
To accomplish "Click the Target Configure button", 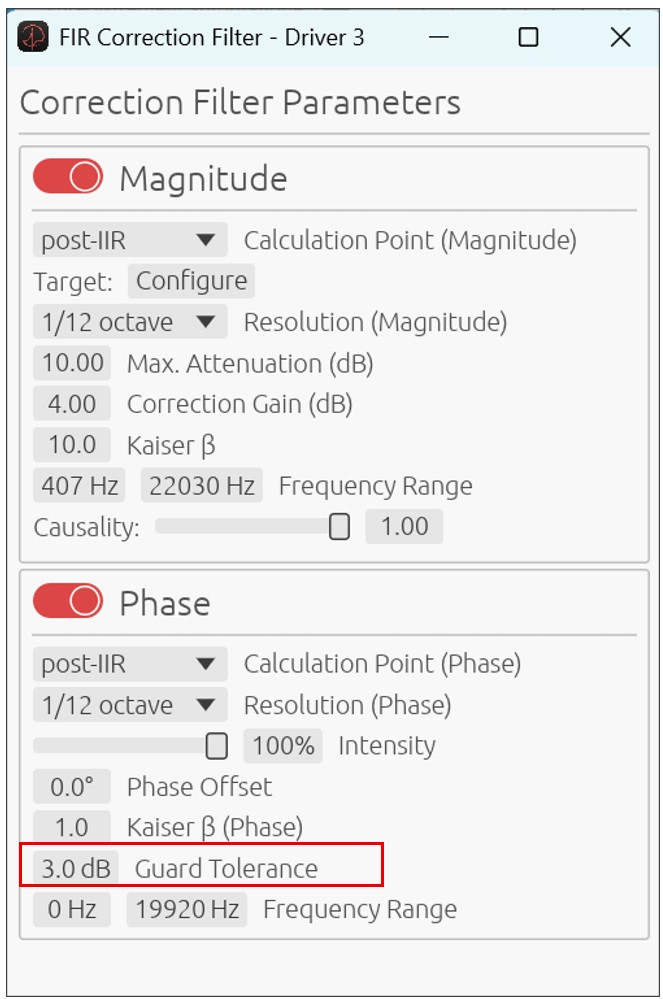I will [x=191, y=281].
